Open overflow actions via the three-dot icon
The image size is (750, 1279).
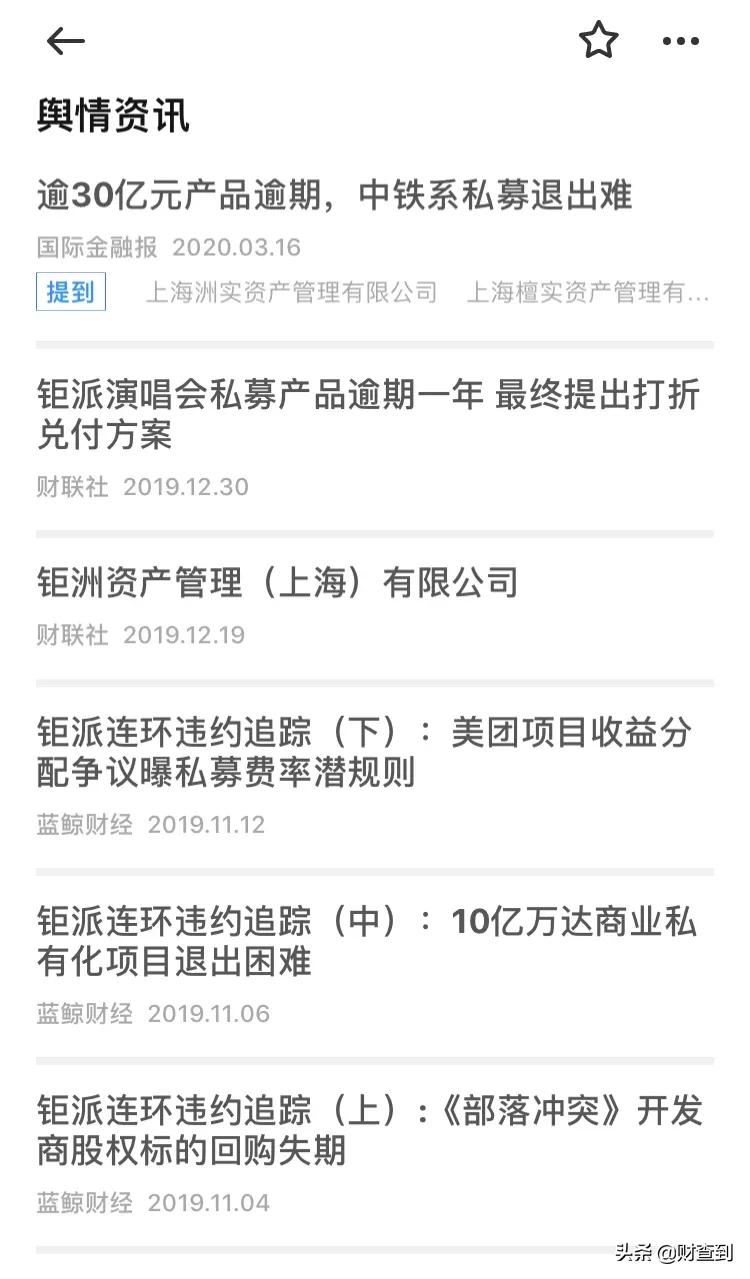tap(682, 41)
